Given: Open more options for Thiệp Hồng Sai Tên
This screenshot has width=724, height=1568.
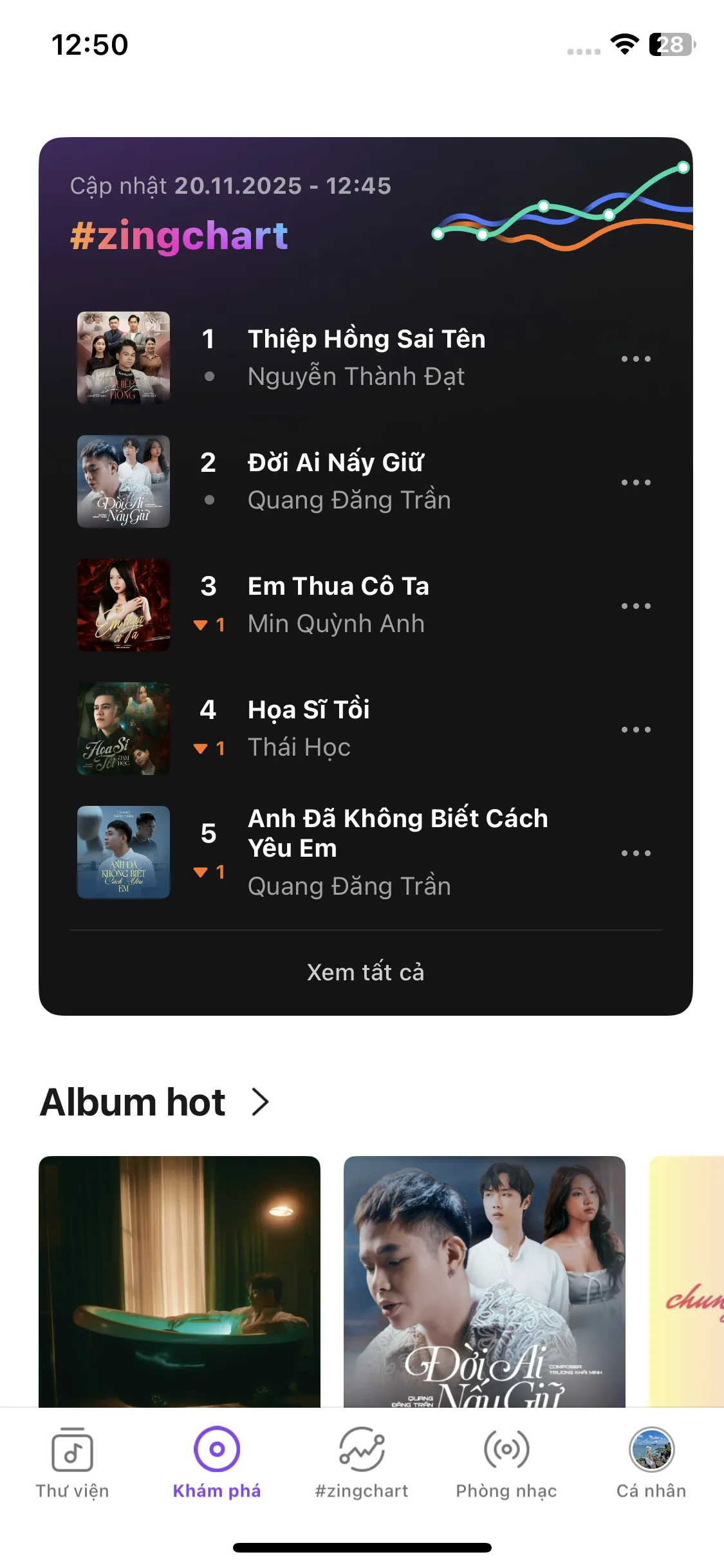Looking at the screenshot, I should (x=636, y=359).
